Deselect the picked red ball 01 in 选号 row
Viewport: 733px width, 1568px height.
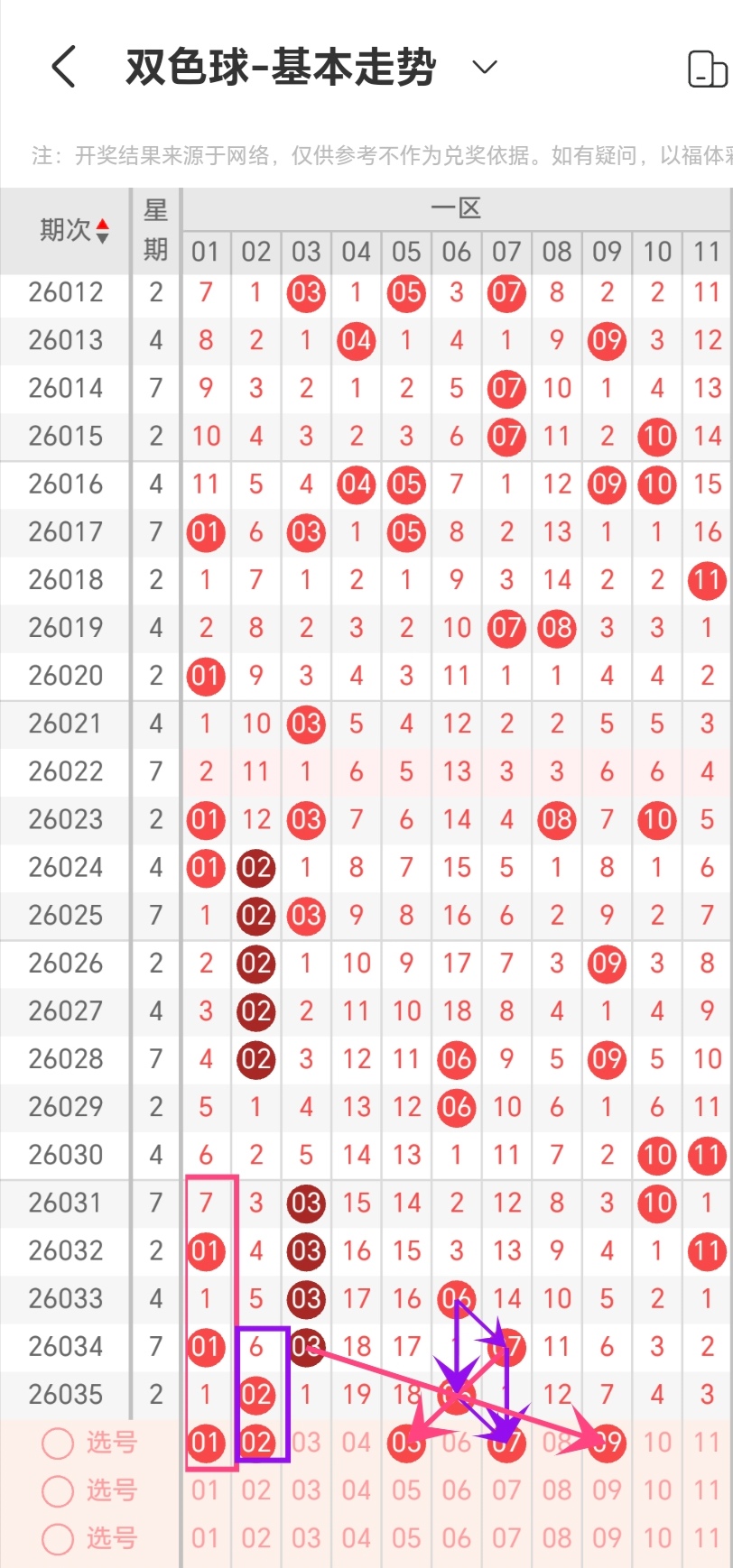206,1442
